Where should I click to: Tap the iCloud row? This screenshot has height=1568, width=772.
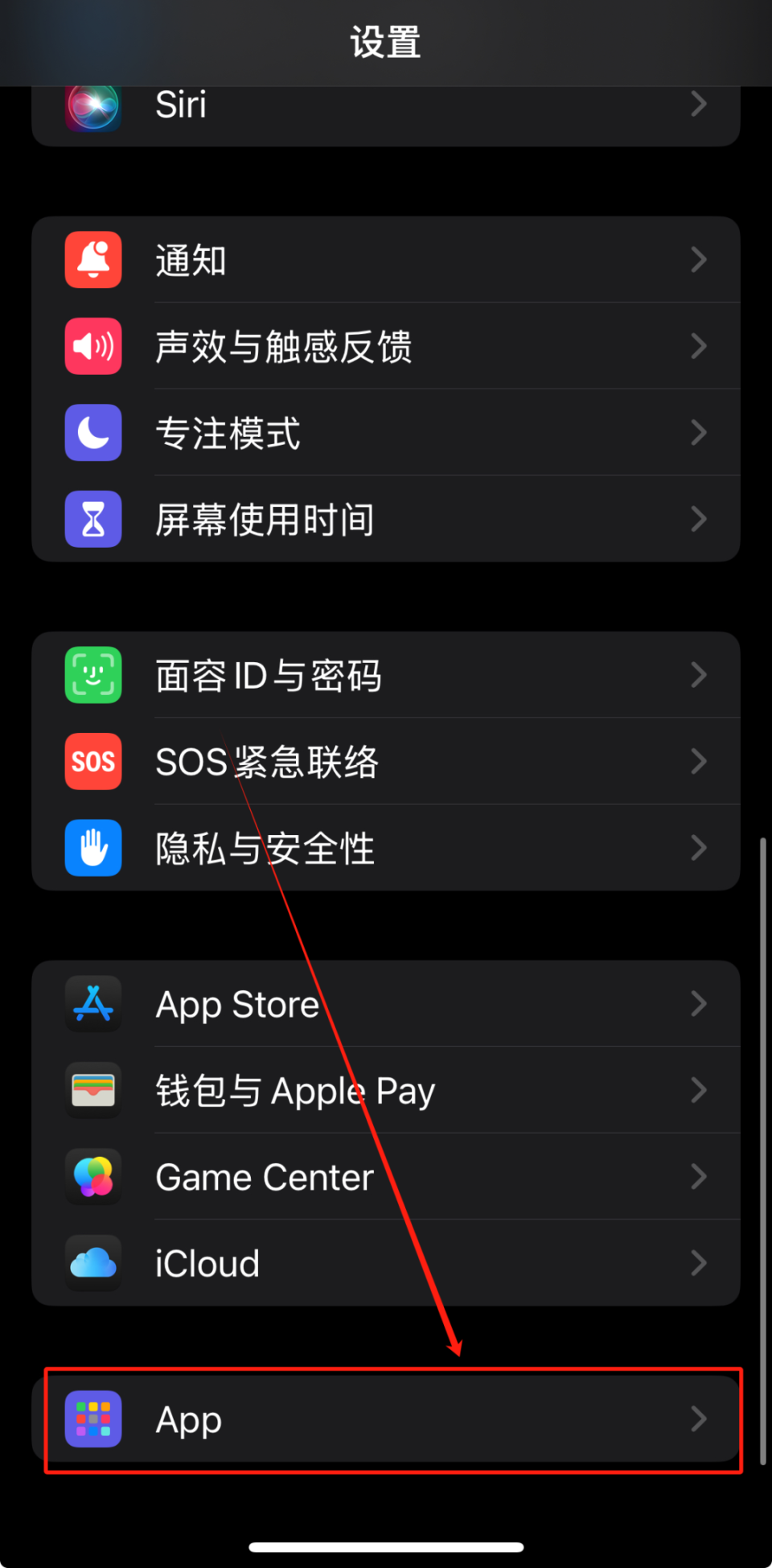pyautogui.click(x=386, y=1263)
